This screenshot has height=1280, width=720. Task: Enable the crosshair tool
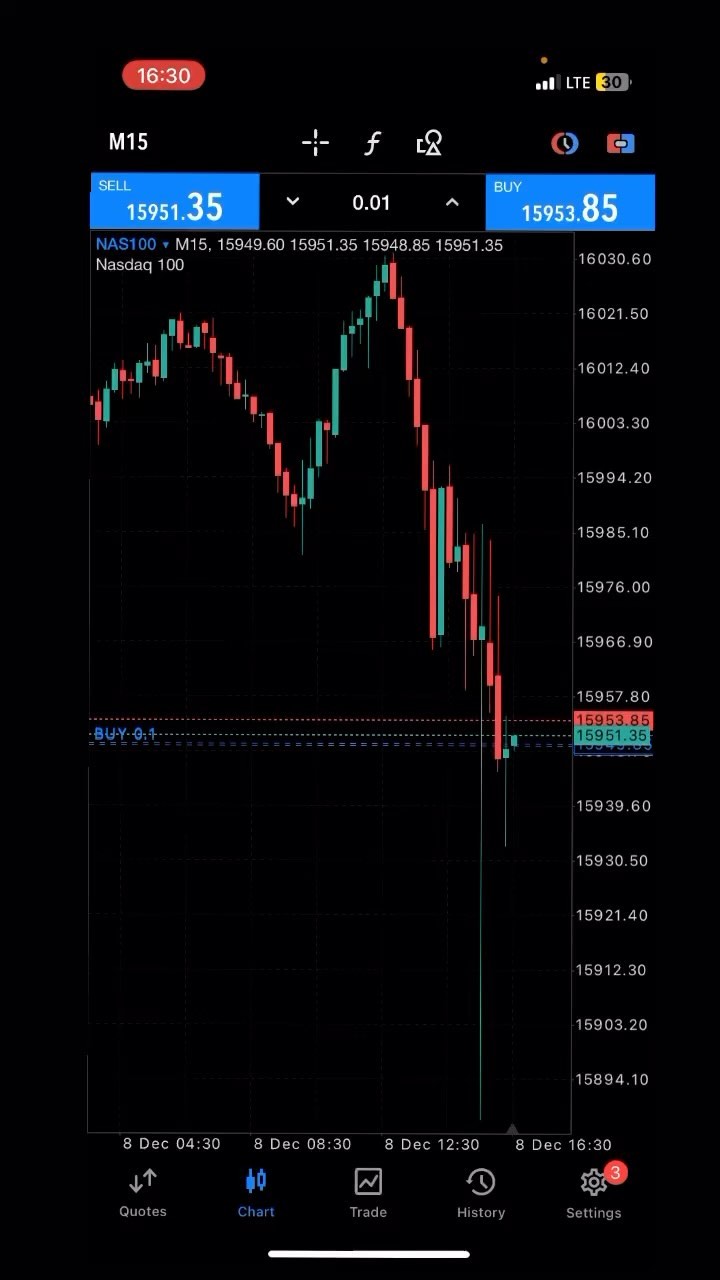[x=315, y=143]
